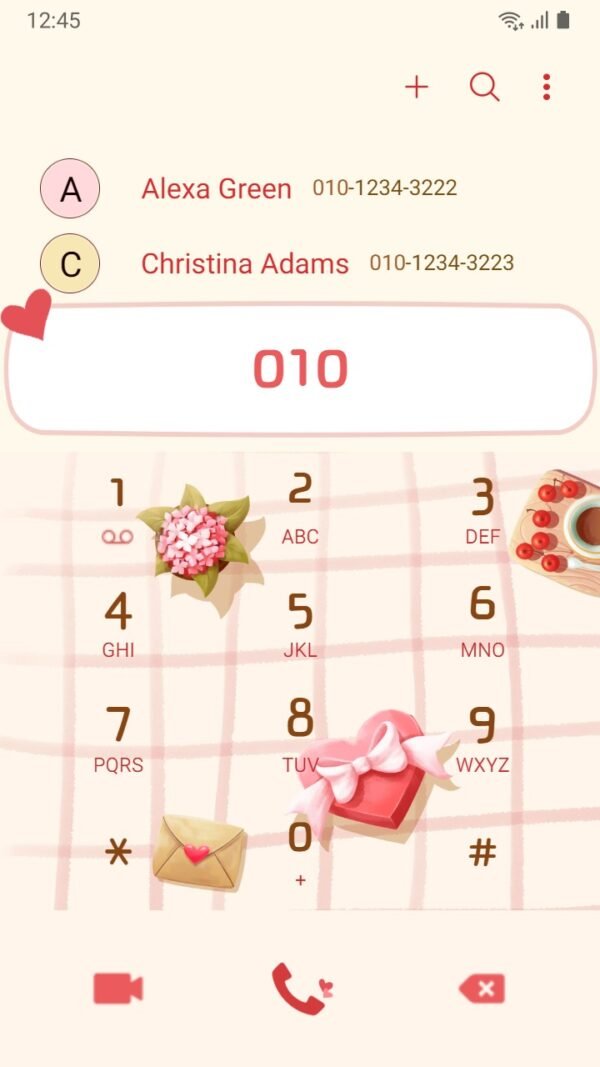Image resolution: width=600 pixels, height=1067 pixels.
Task: Tap the 9 WXYZ key
Action: 482,738
